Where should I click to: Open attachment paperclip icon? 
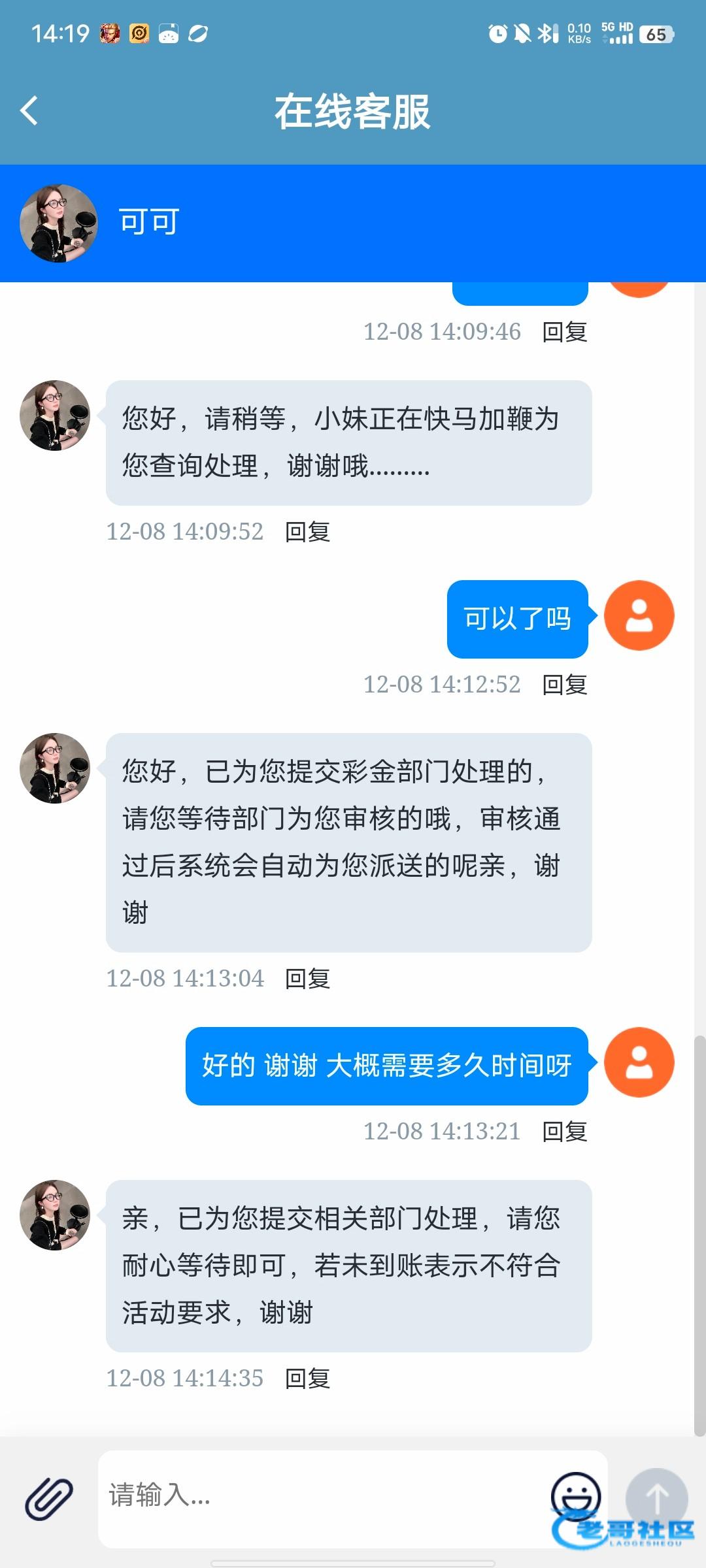click(49, 1498)
